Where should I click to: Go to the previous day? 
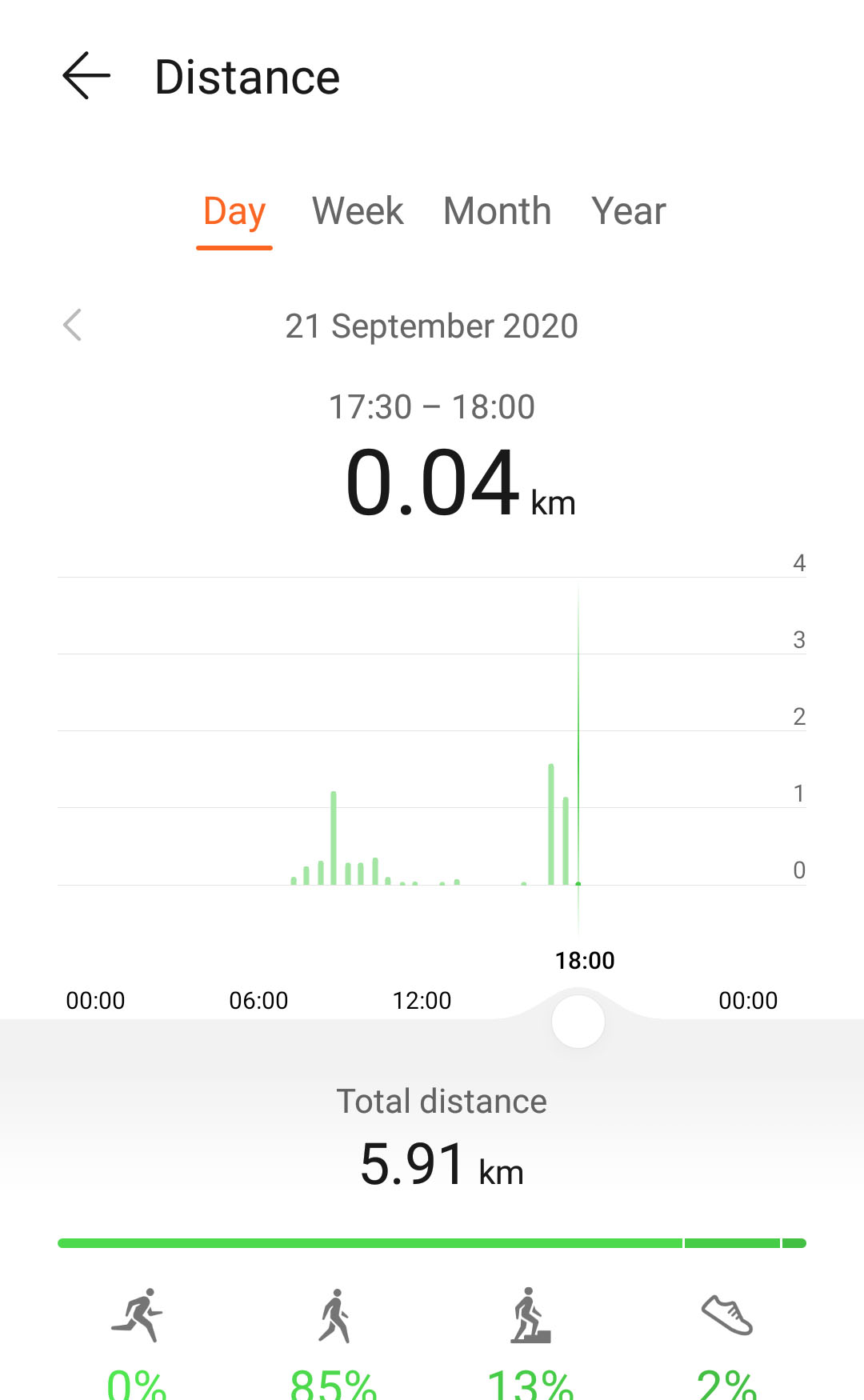click(x=73, y=325)
